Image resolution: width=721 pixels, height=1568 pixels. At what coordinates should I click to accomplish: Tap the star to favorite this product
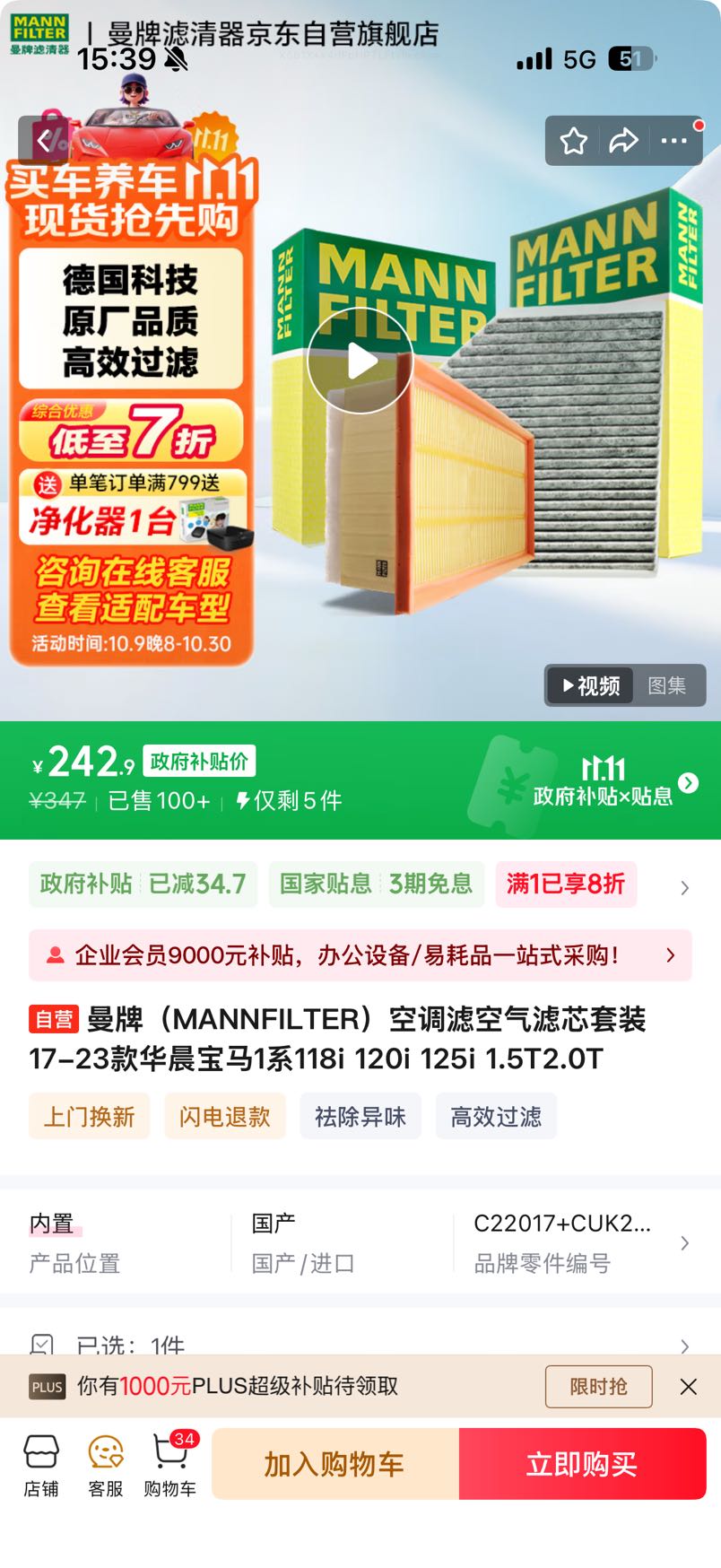click(x=573, y=140)
